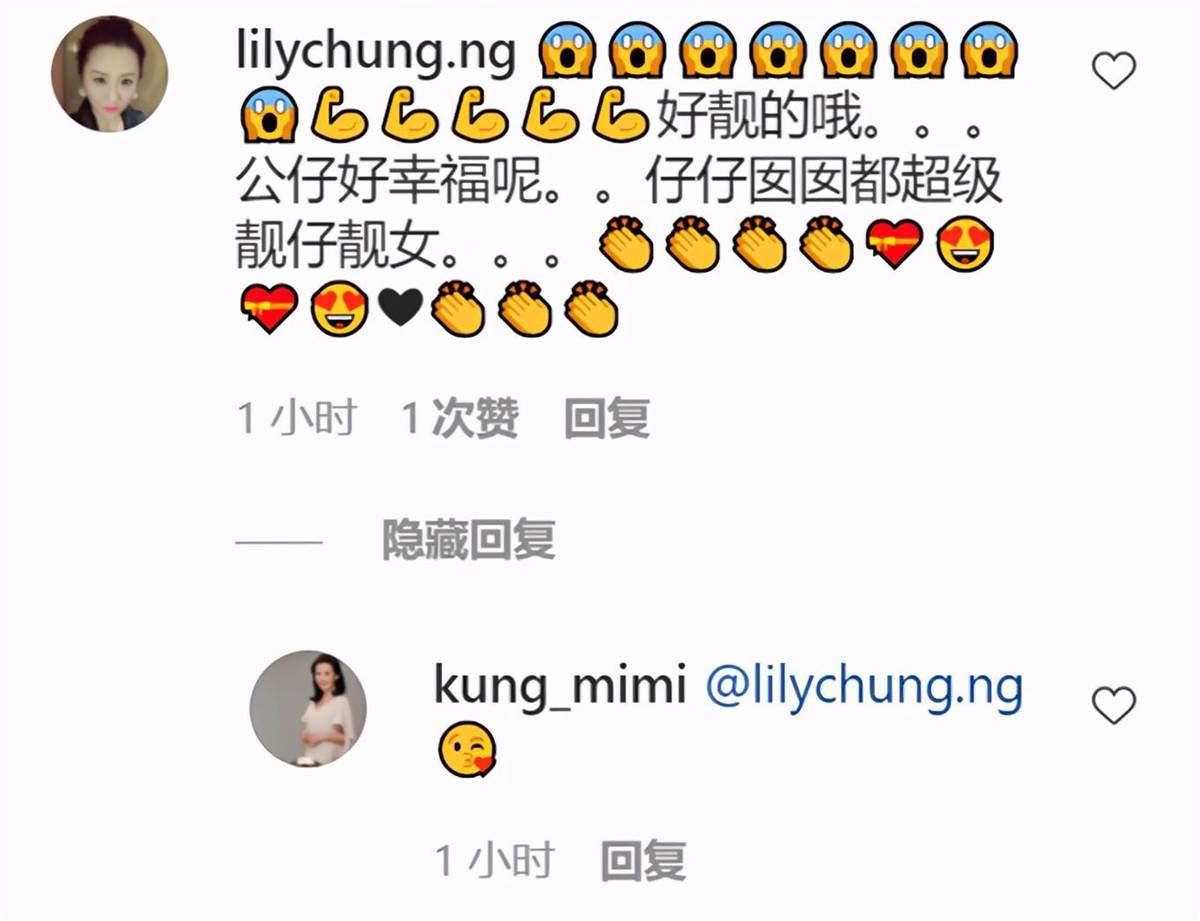The height and width of the screenshot is (921, 1200).
Task: Like lilychung.ng's comment
Action: coord(1113,71)
